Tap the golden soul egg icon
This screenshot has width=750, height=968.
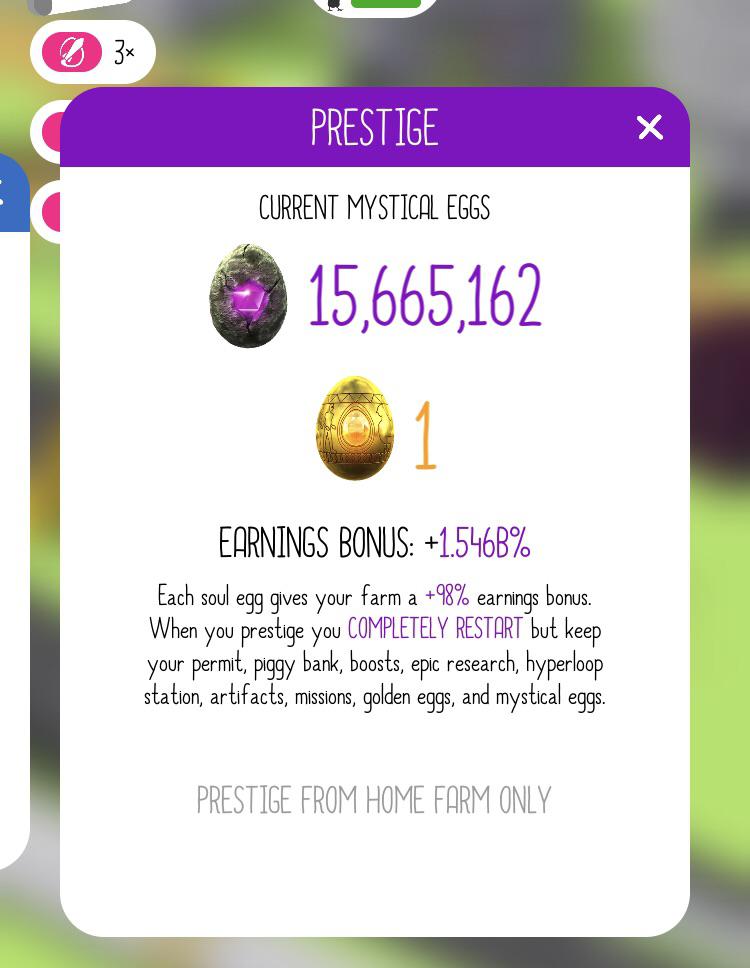click(353, 430)
